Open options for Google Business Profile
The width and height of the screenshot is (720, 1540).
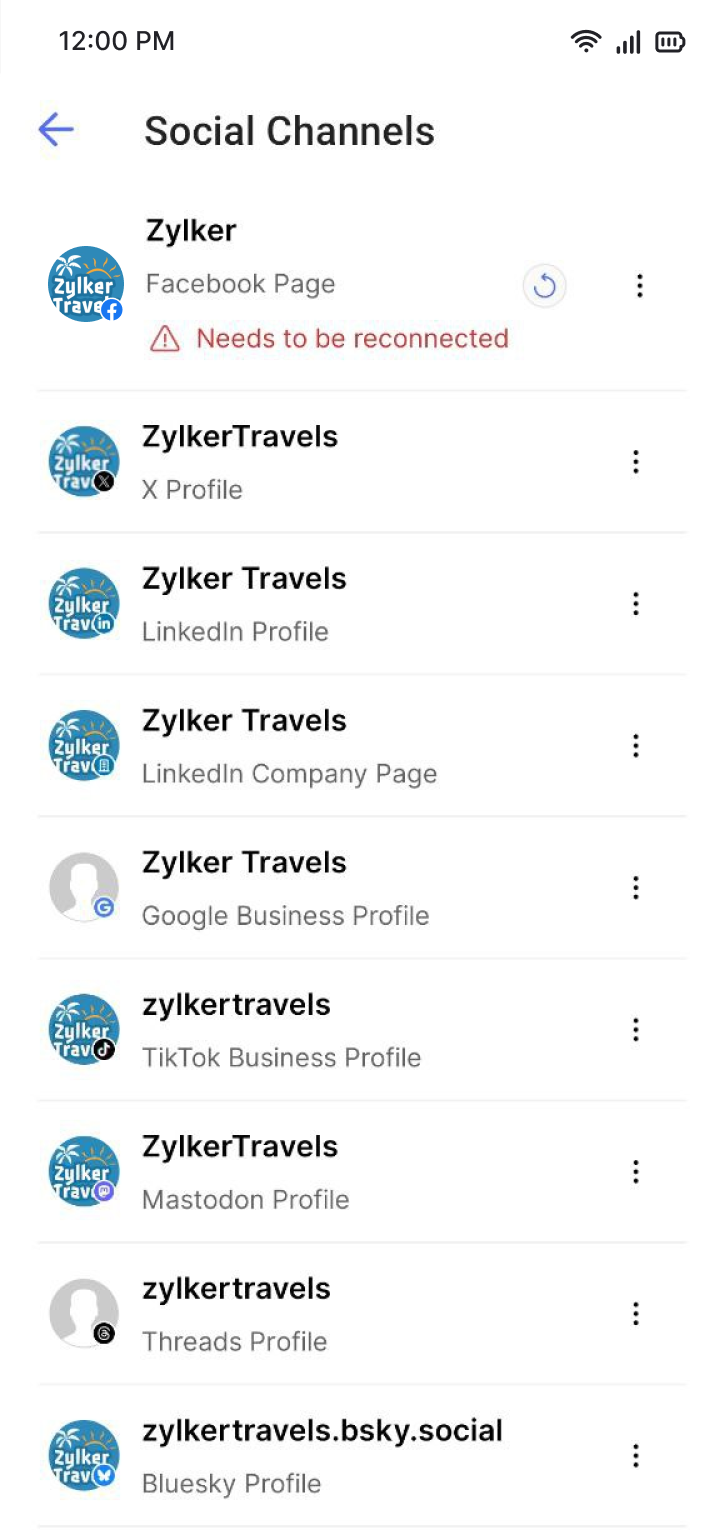click(635, 888)
